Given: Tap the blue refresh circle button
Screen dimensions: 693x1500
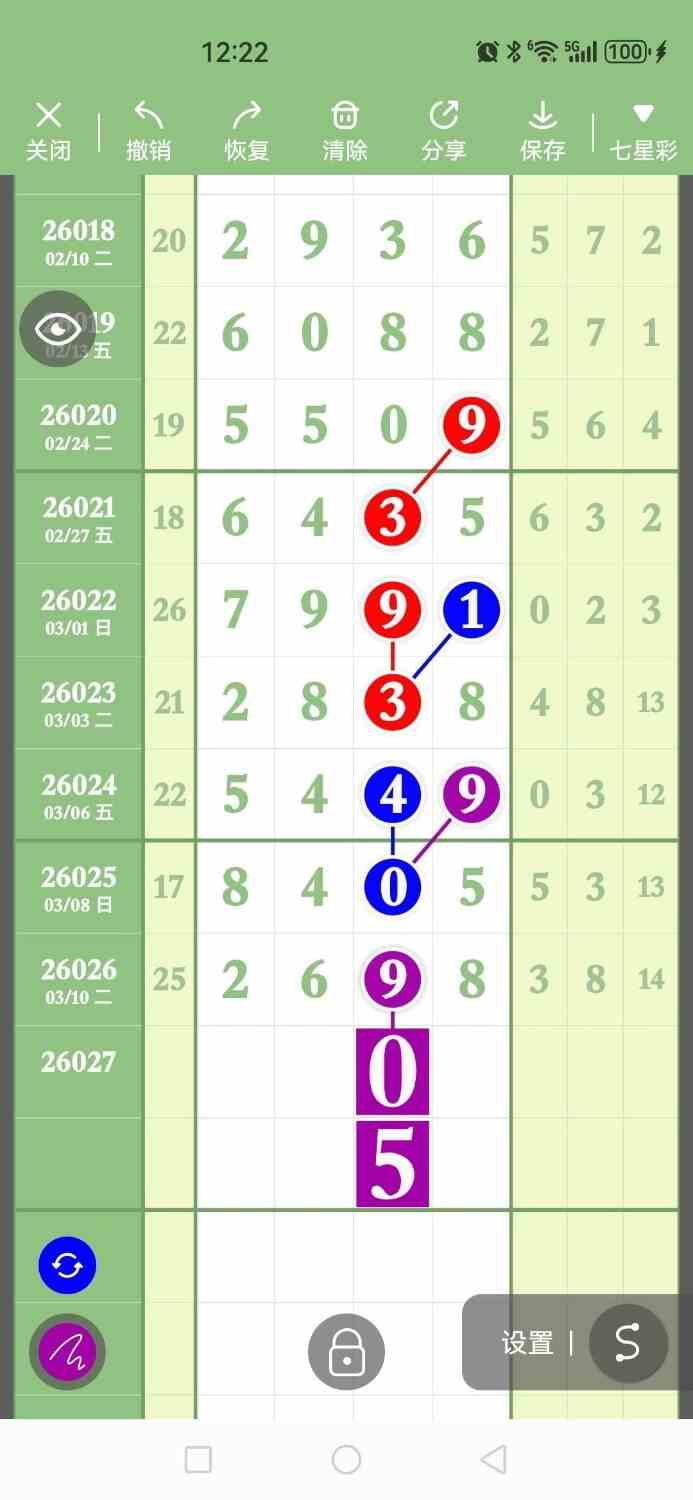Looking at the screenshot, I should tap(67, 1266).
